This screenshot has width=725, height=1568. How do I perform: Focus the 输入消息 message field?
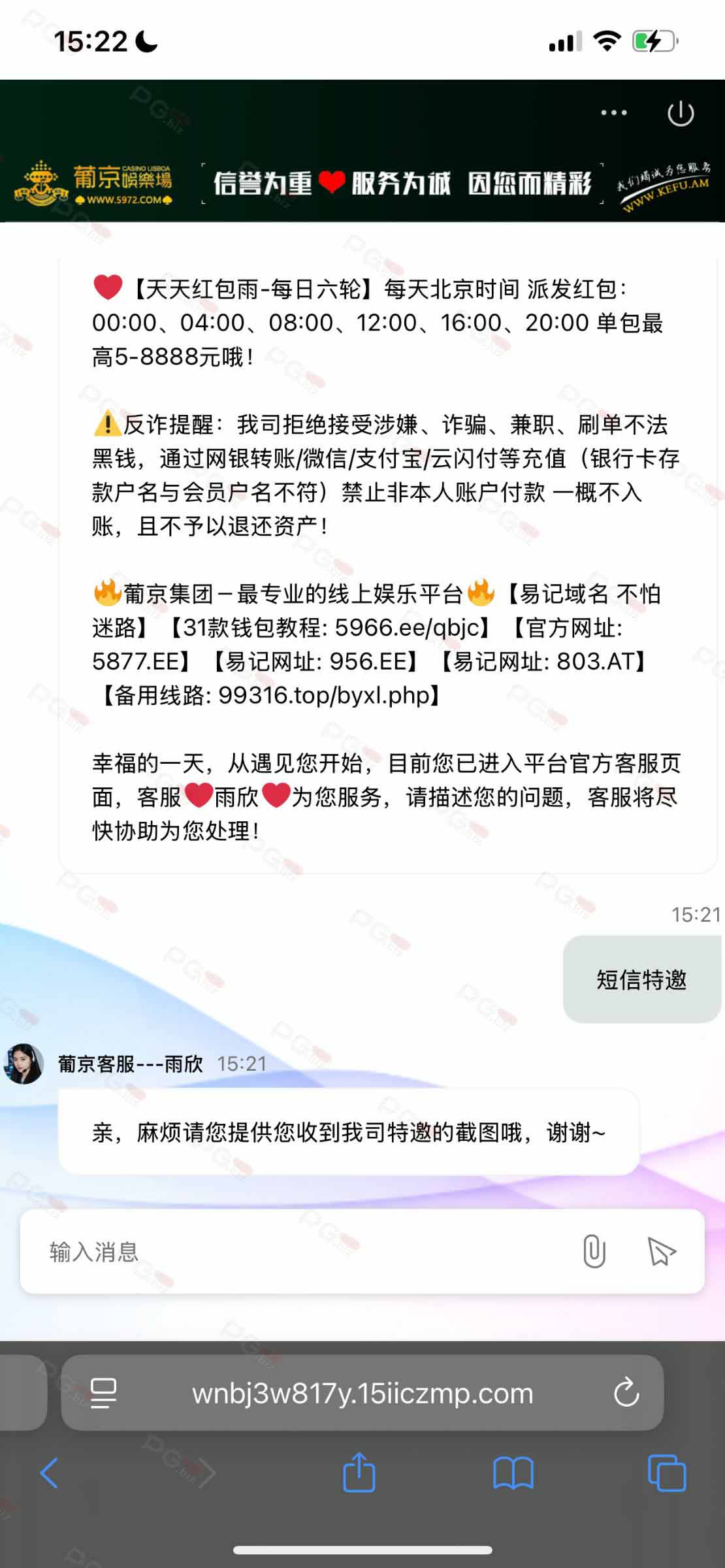294,1252
